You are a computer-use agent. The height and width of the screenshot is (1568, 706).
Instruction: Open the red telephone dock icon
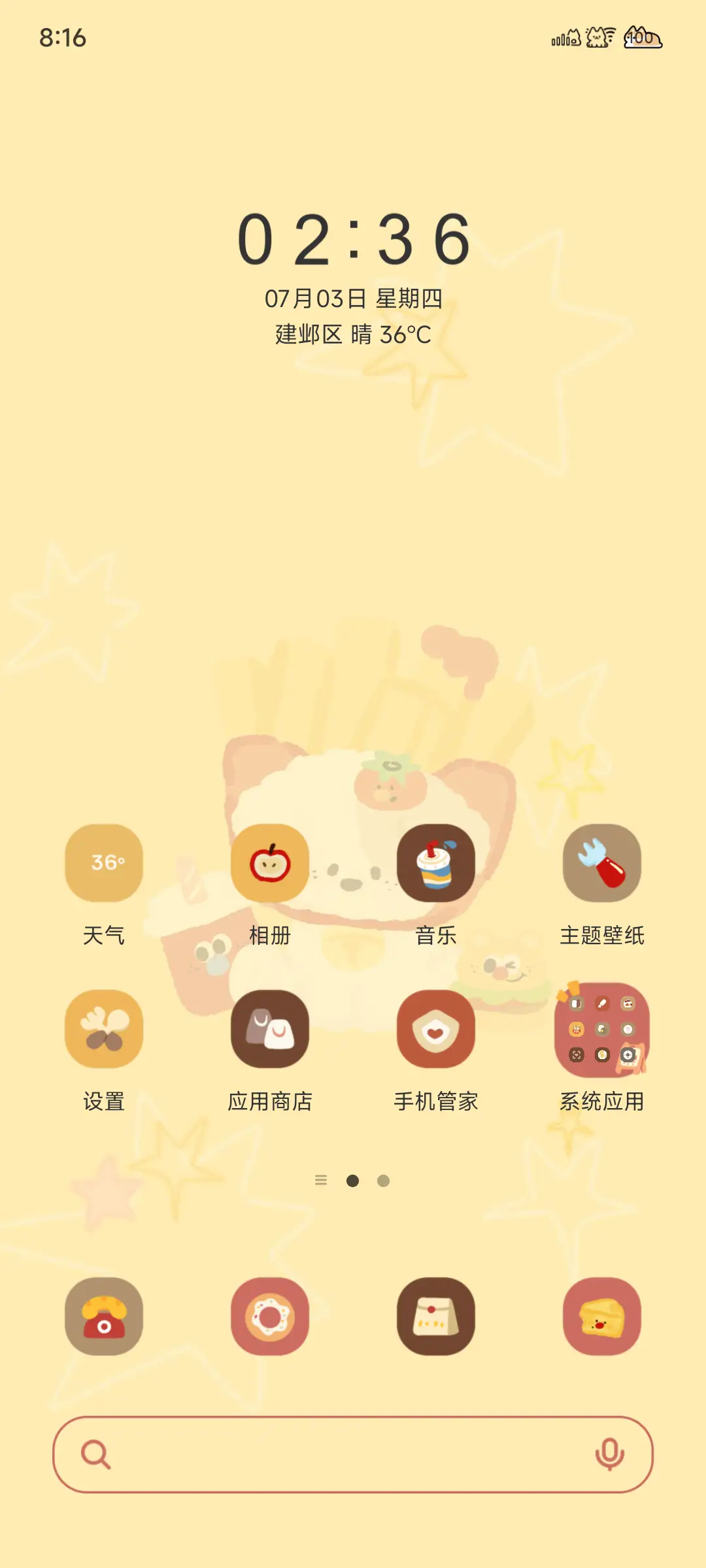(x=103, y=1317)
